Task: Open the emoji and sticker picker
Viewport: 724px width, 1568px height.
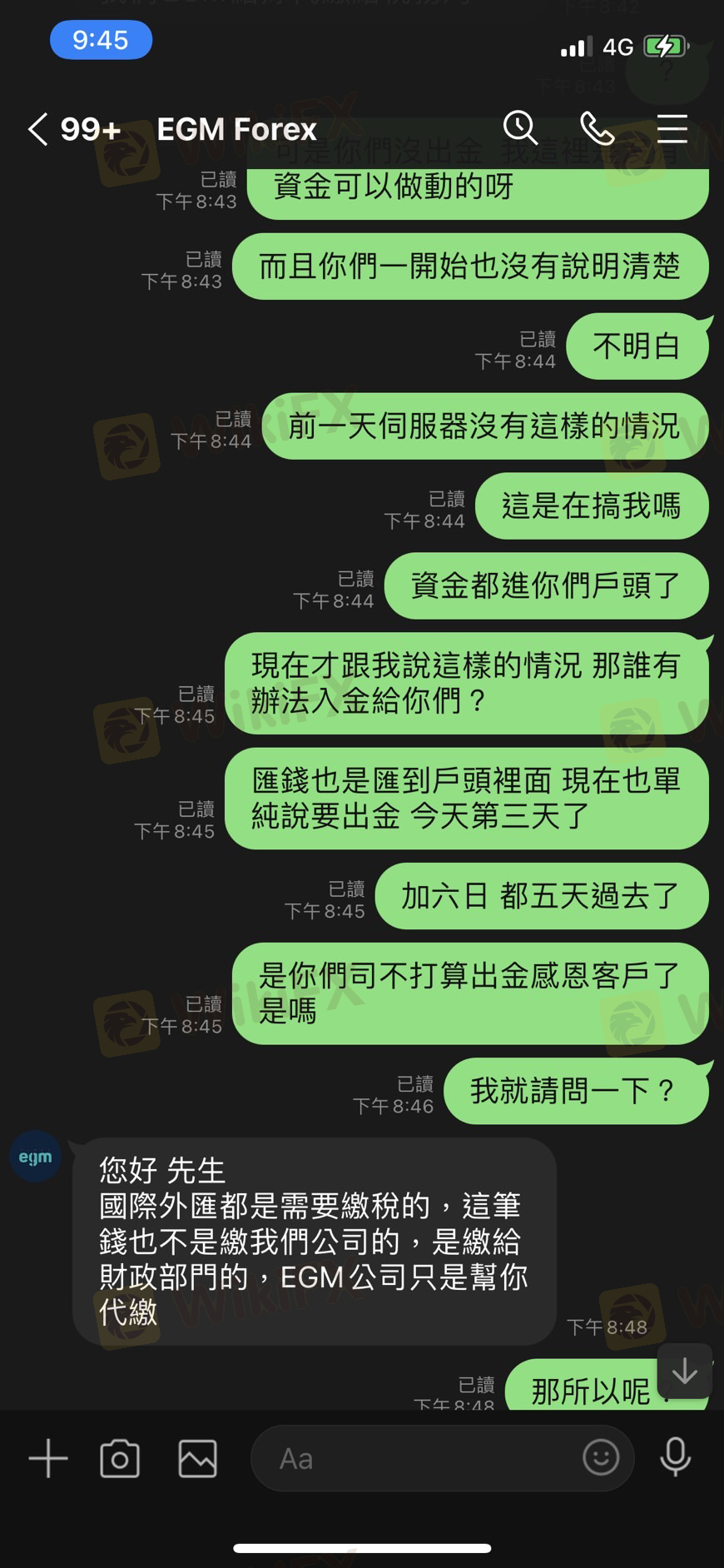Action: (x=600, y=1457)
